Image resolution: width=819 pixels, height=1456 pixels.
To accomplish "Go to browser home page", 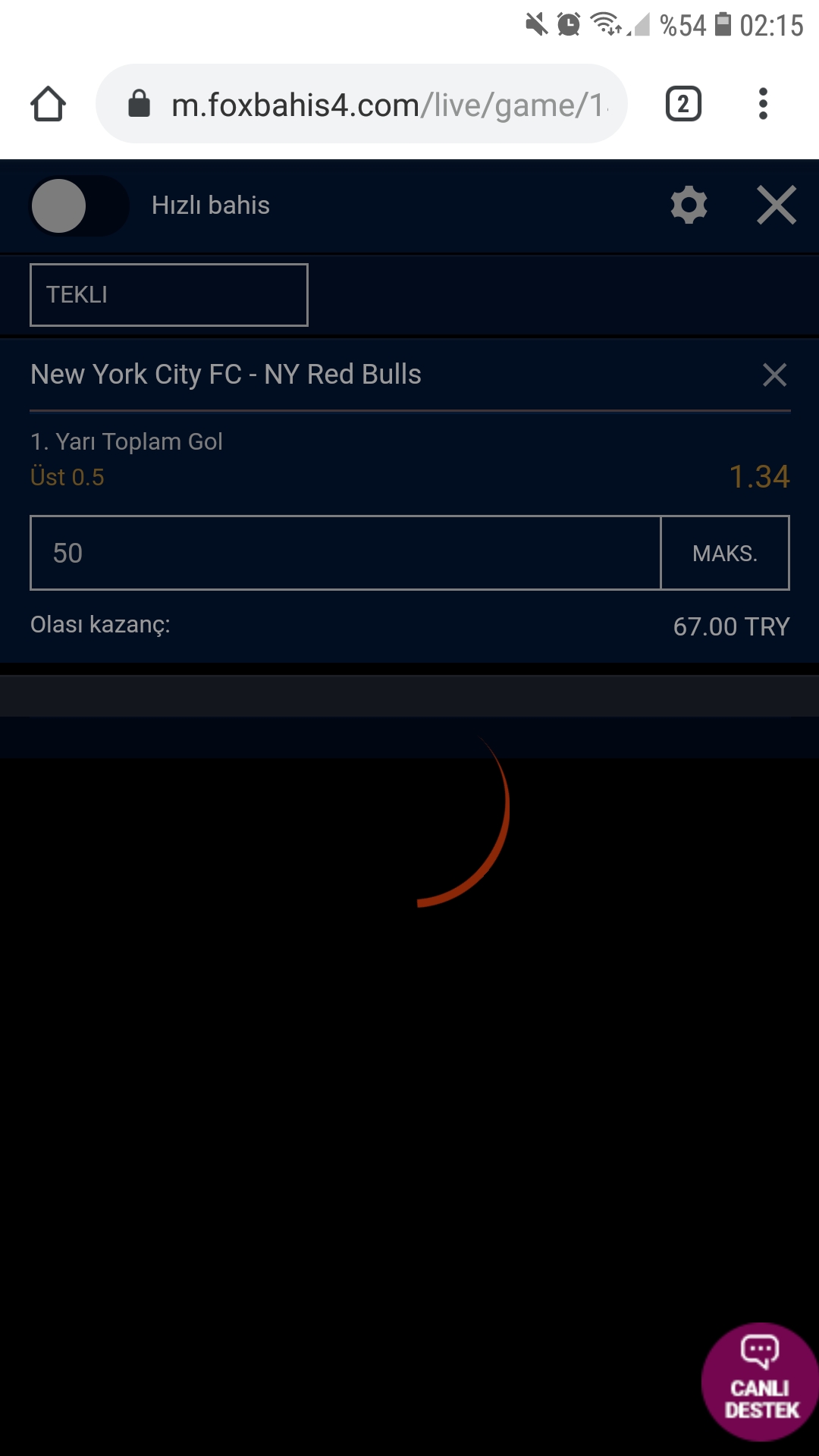I will tap(48, 104).
